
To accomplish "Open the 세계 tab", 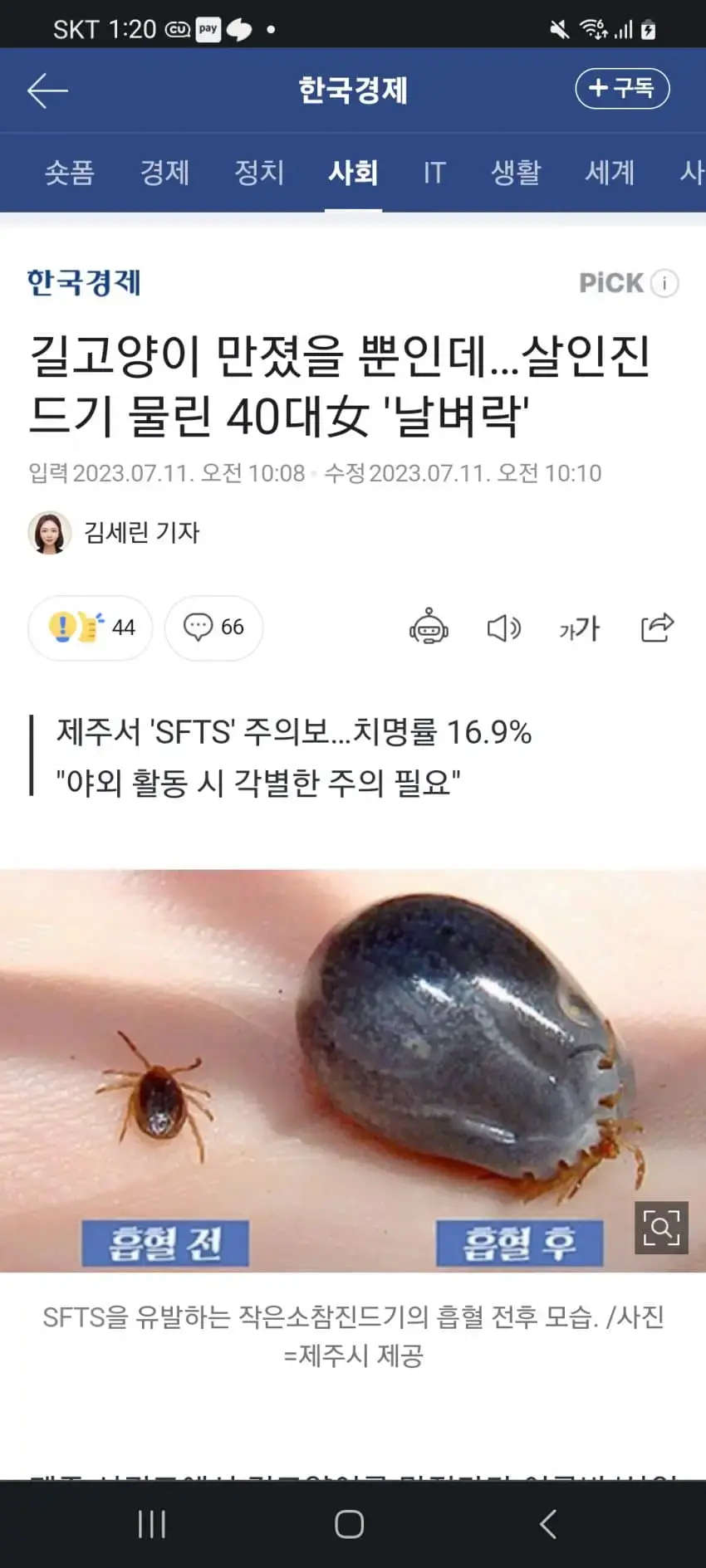I will point(610,173).
